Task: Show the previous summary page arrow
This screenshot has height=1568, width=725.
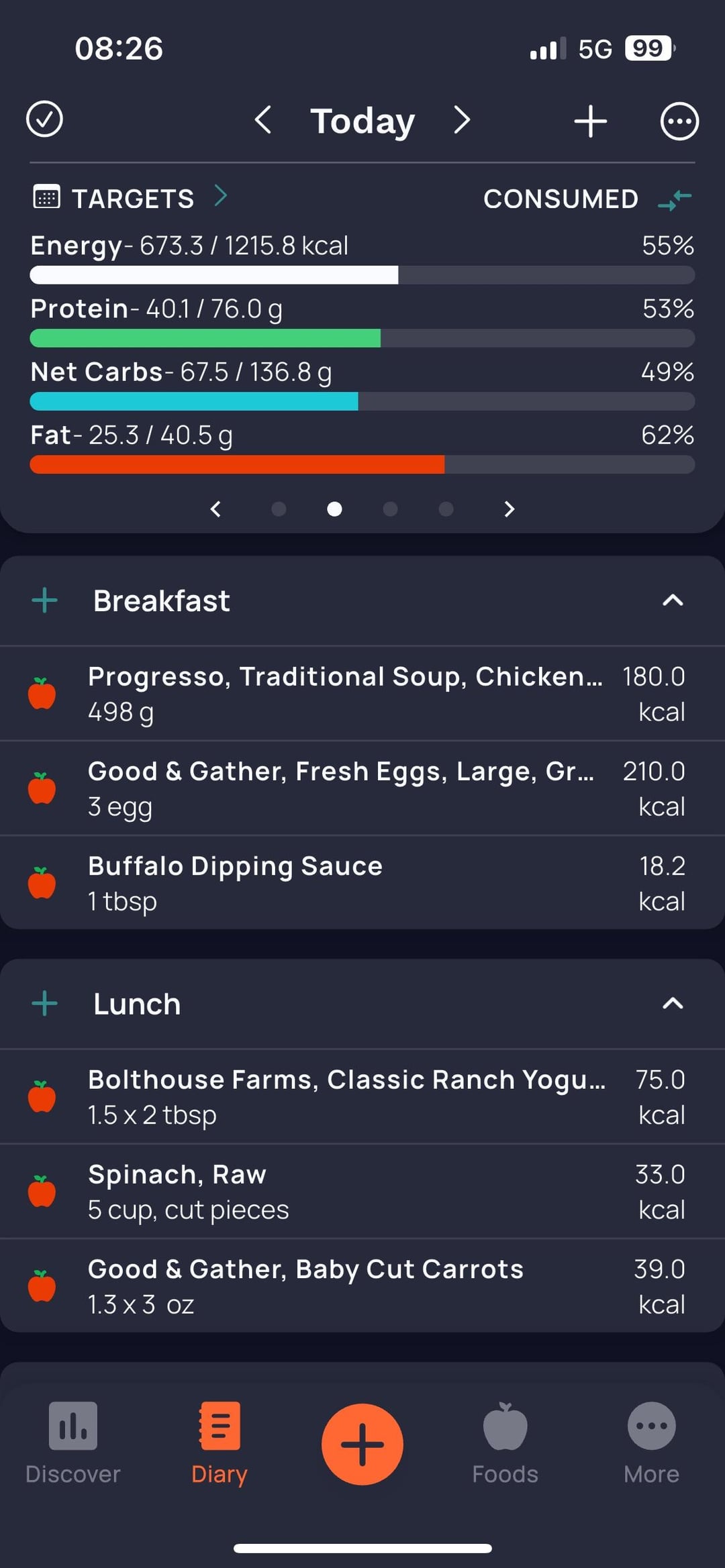Action: [215, 509]
